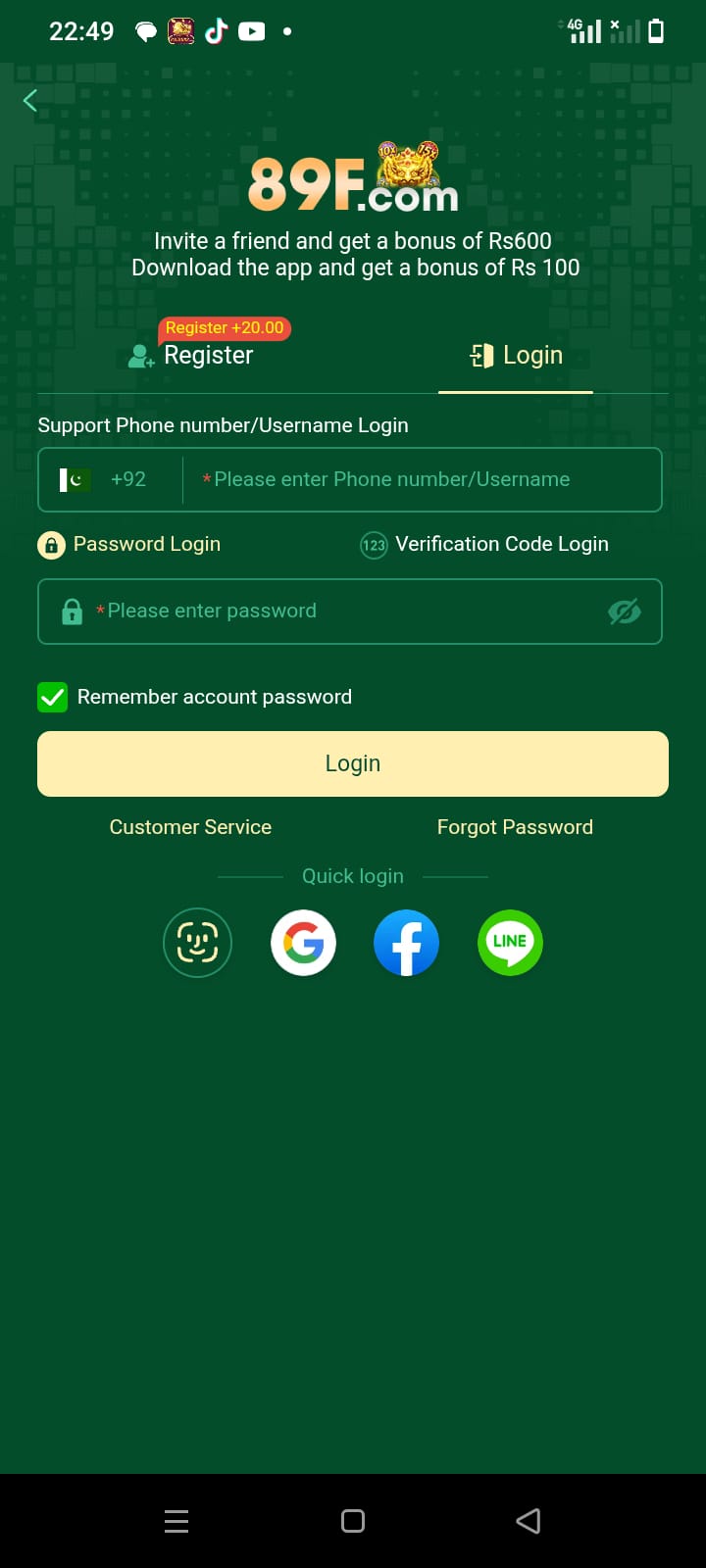Select the Login tab
This screenshot has width=706, height=1568.
pos(516,356)
